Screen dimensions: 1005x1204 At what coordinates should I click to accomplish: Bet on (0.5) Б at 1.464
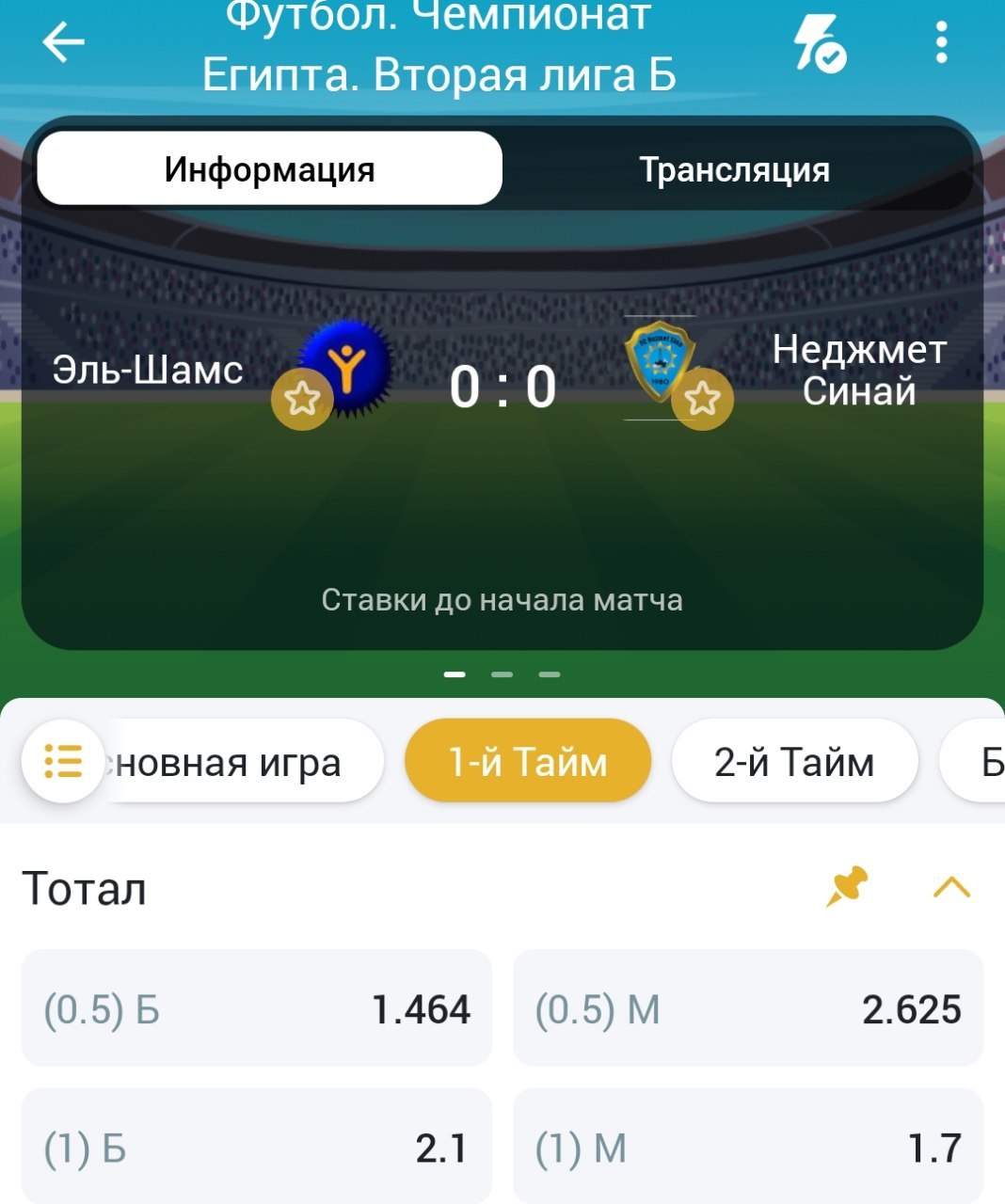click(x=256, y=1008)
